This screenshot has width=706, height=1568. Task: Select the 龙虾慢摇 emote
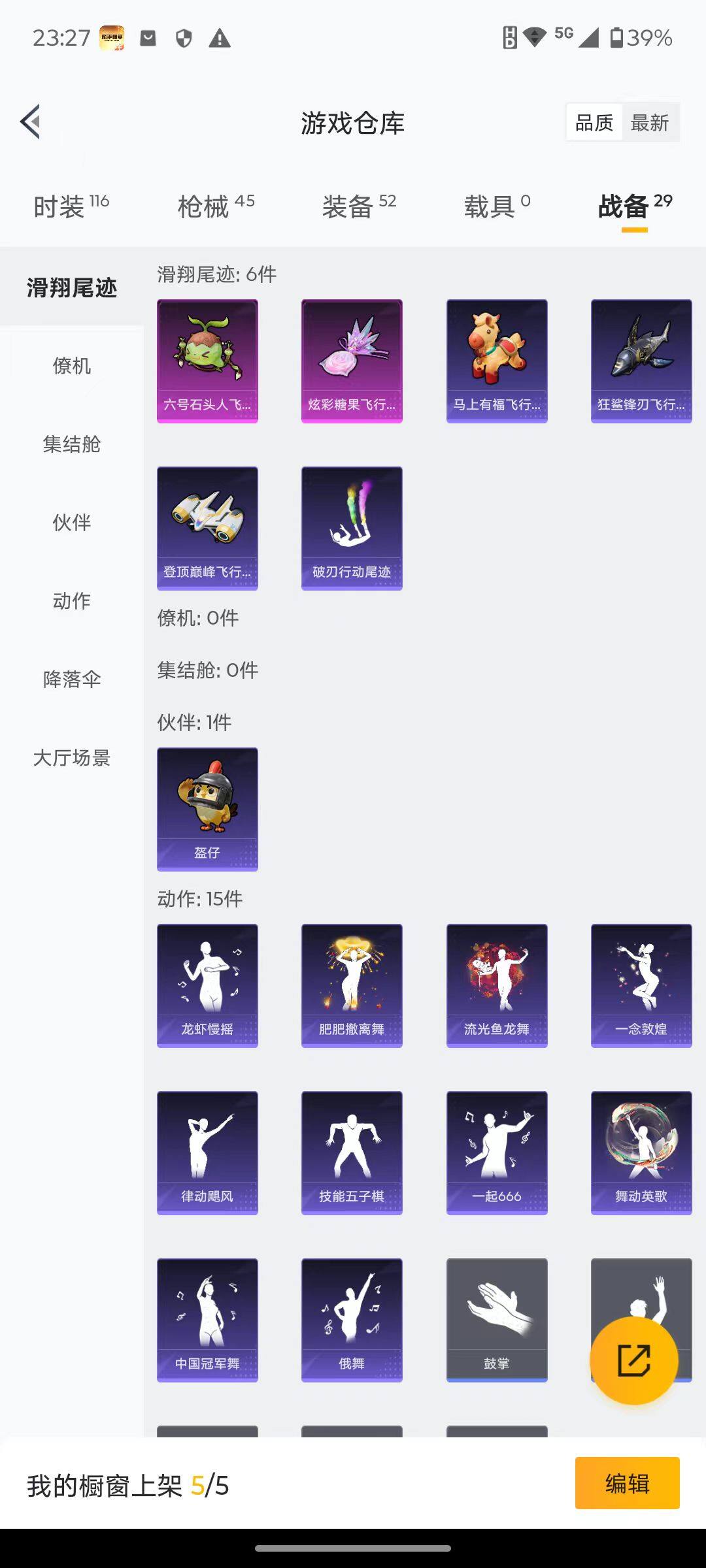[207, 985]
